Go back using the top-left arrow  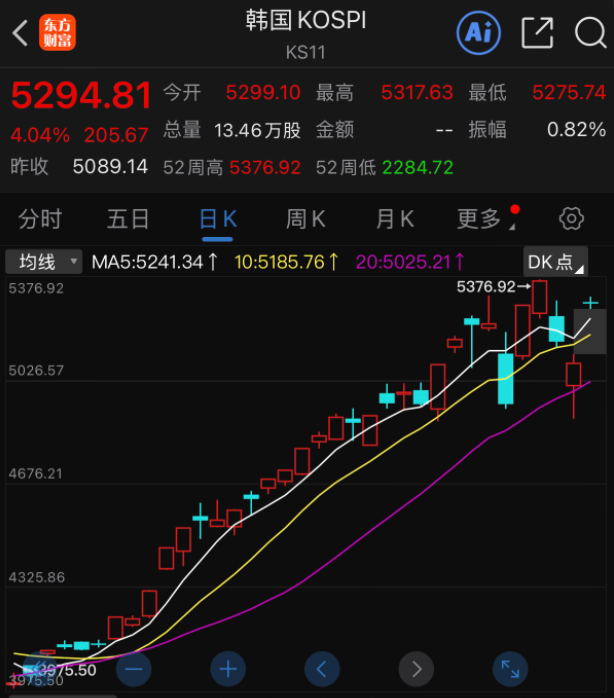point(20,34)
